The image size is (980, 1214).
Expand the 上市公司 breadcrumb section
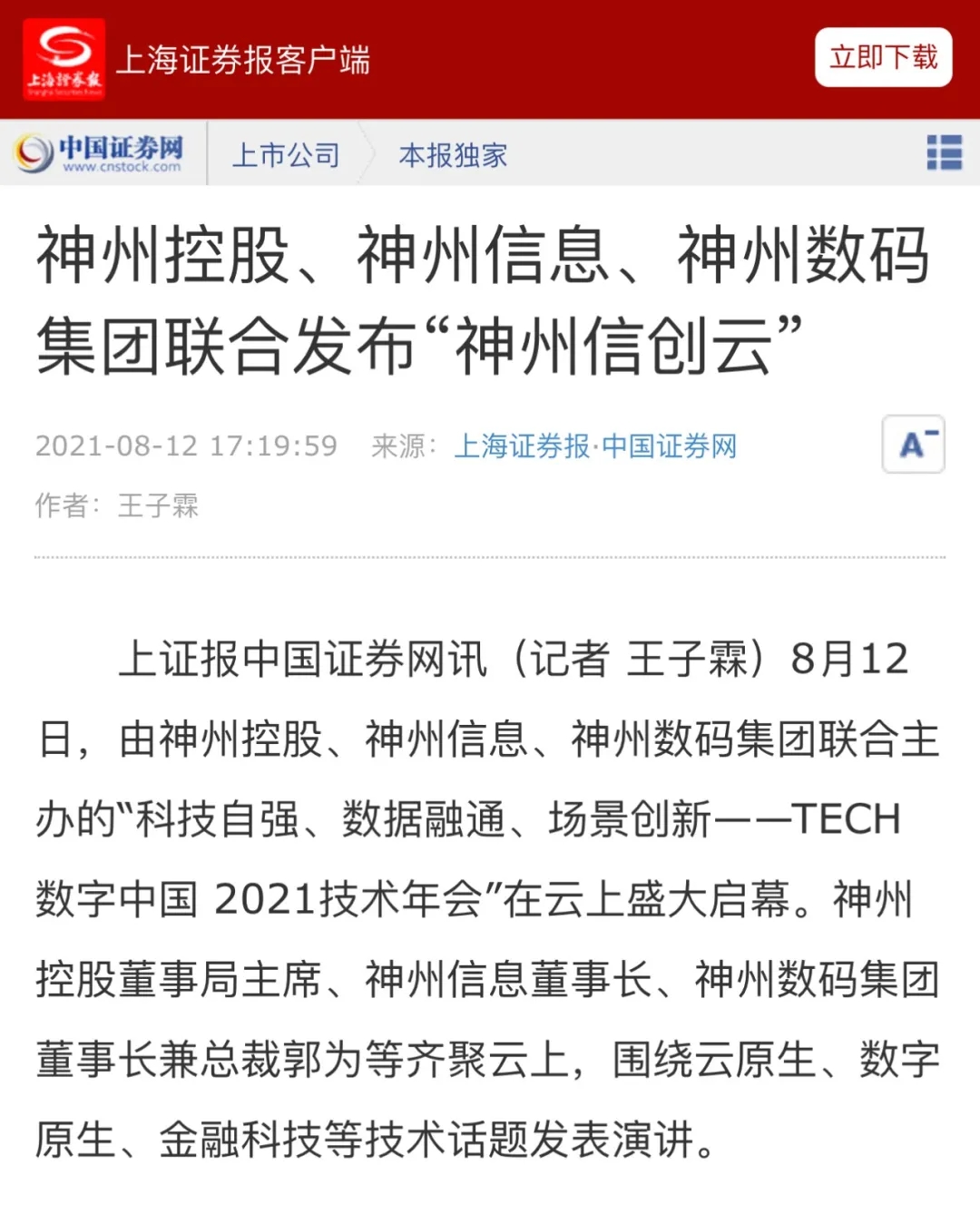click(287, 154)
